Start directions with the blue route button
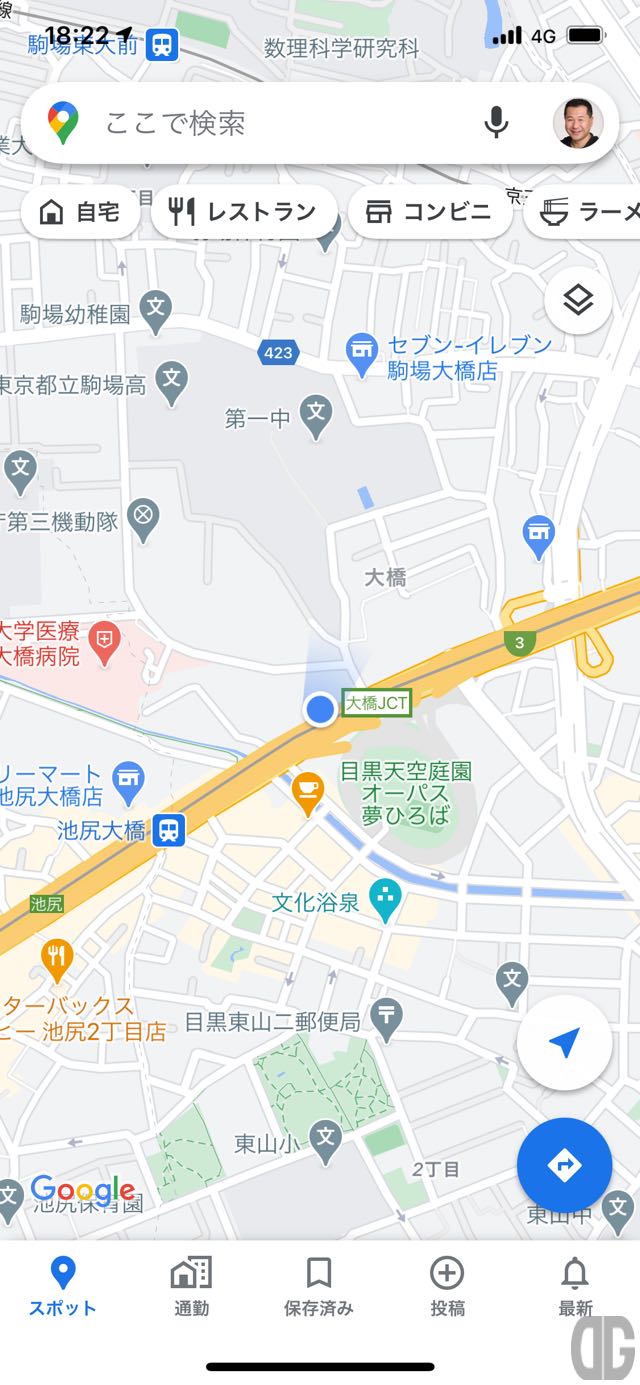Image resolution: width=640 pixels, height=1385 pixels. coord(564,1165)
